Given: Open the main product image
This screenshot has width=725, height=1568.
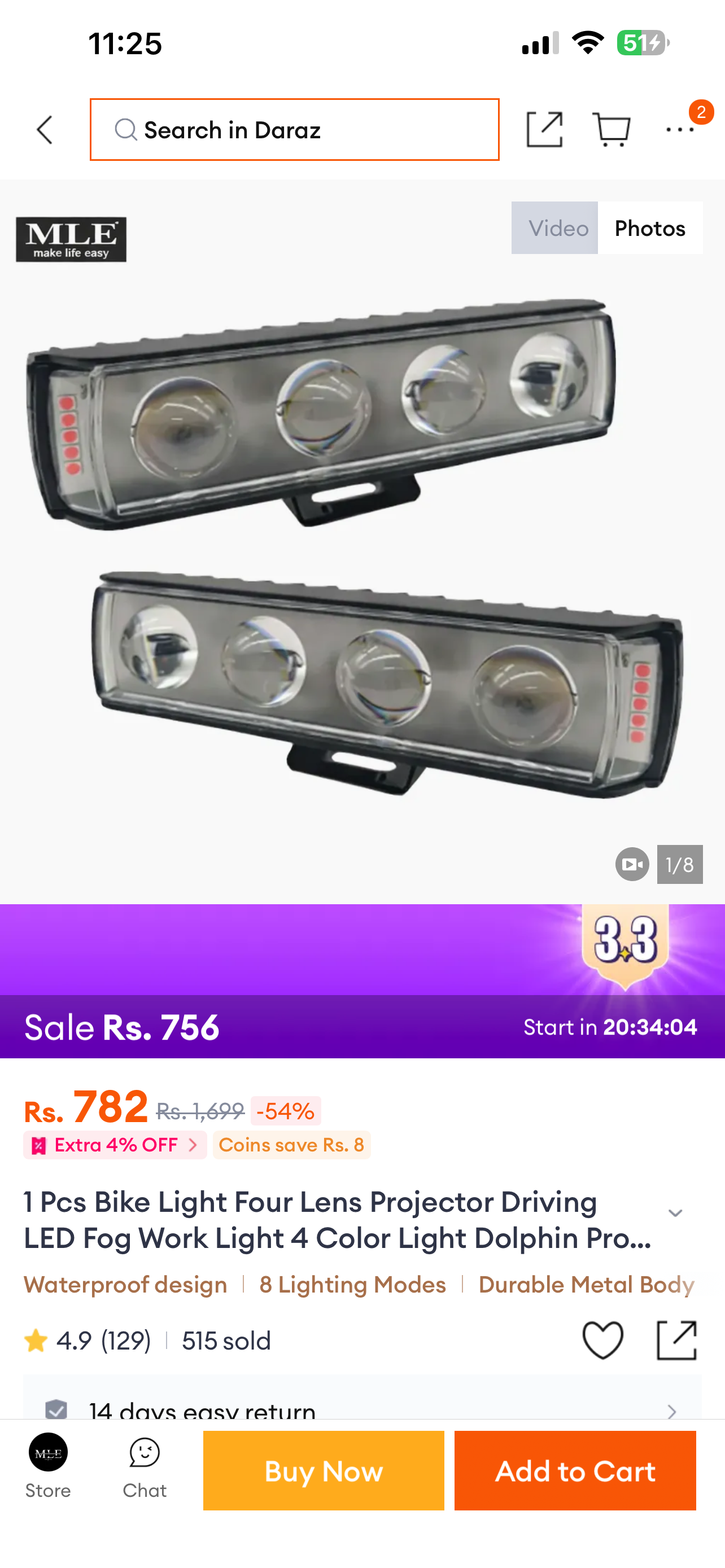Looking at the screenshot, I should [x=362, y=542].
